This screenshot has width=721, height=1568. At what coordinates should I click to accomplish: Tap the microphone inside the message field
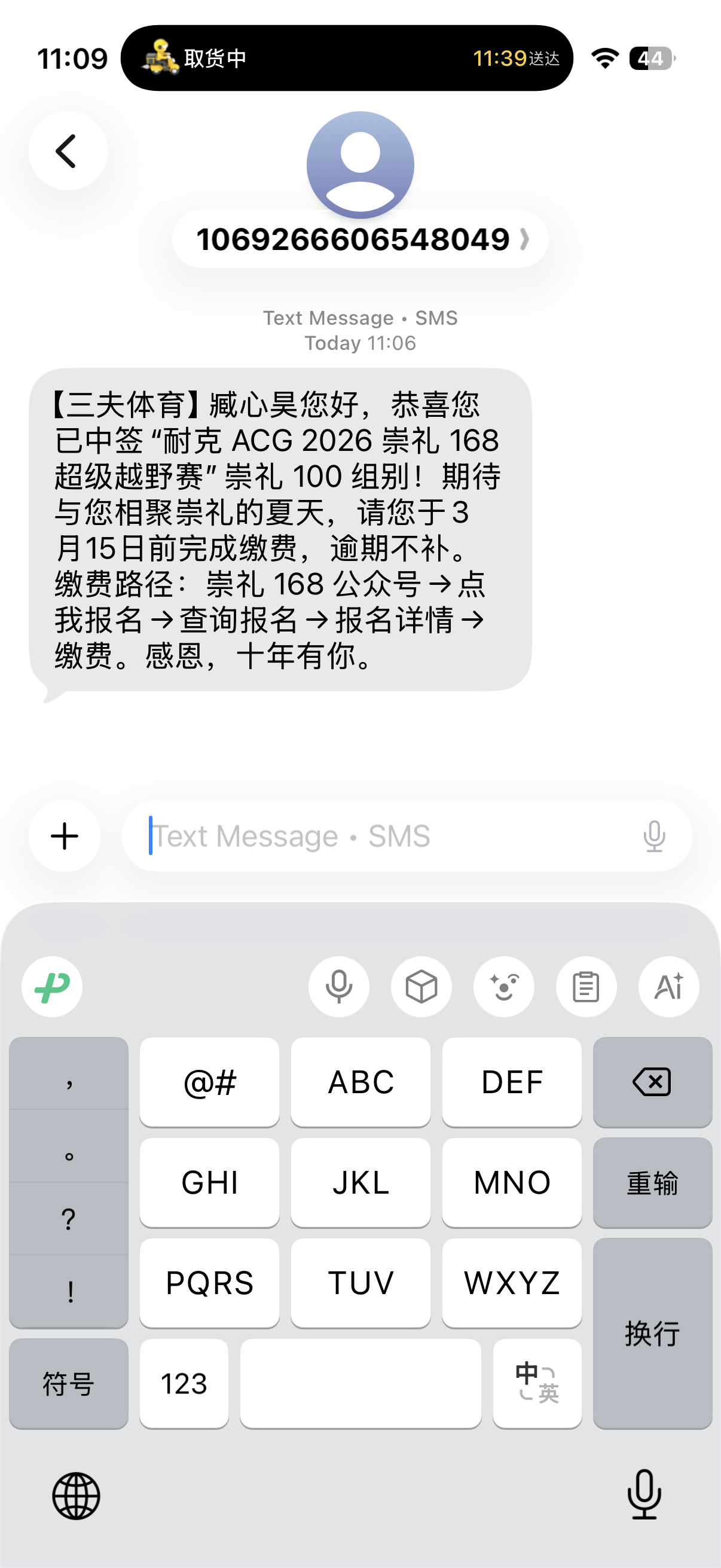(654, 837)
